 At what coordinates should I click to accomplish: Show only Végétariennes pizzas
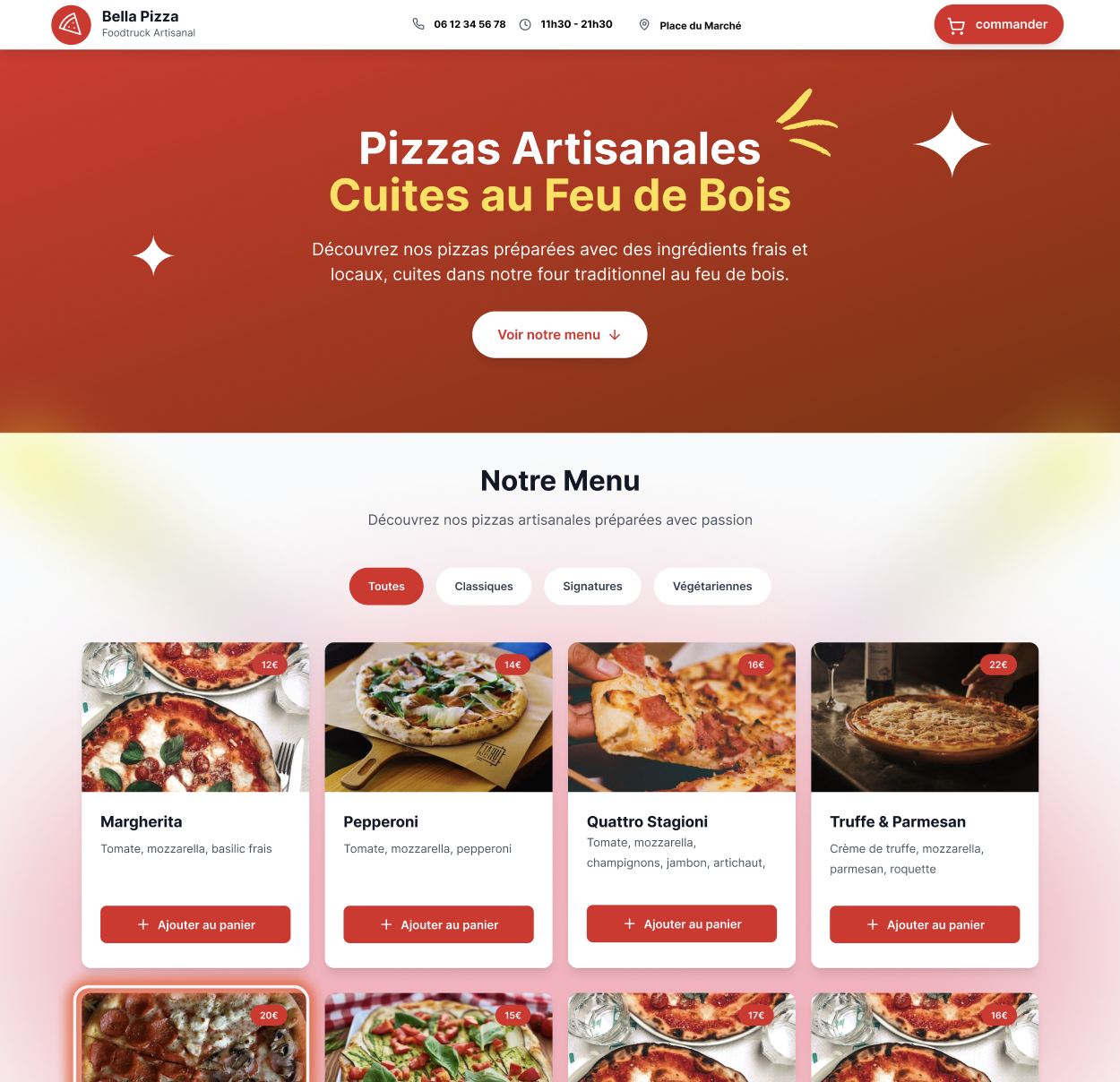point(711,587)
